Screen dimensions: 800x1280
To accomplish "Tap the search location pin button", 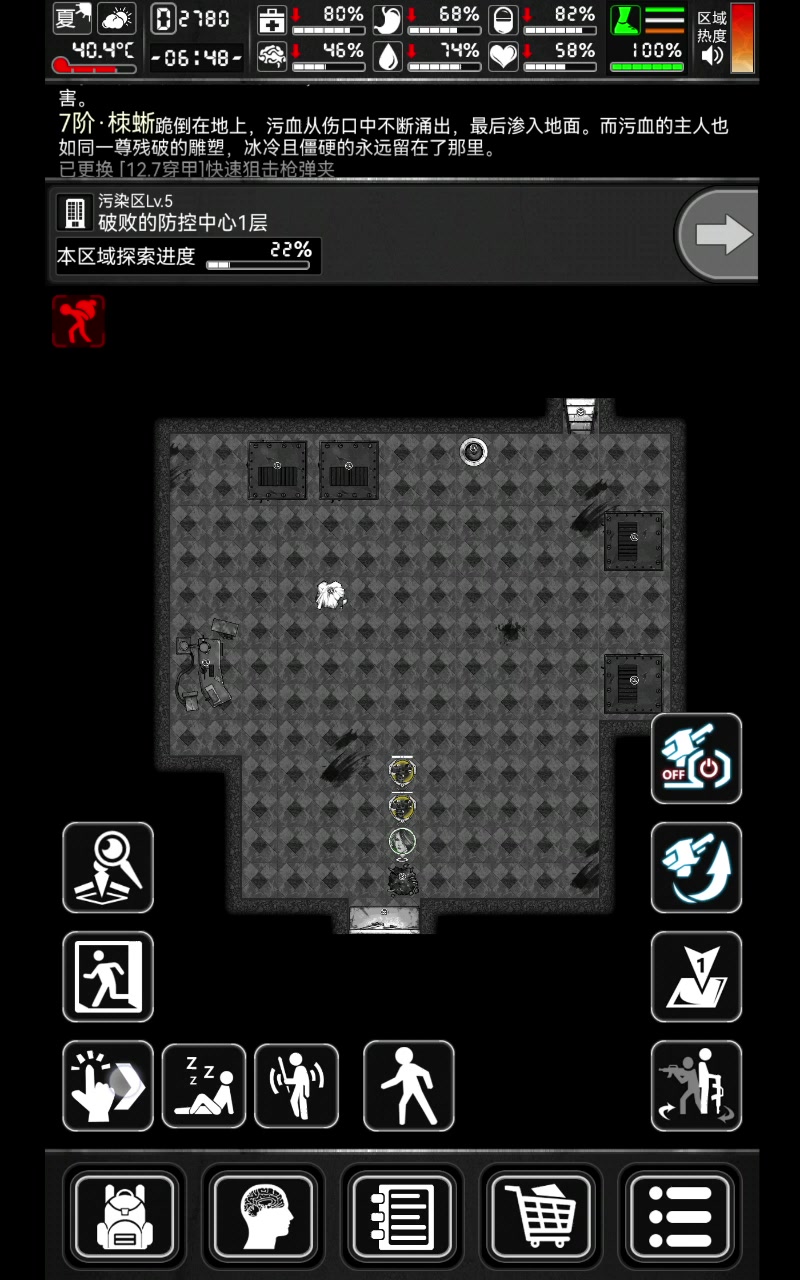I will [108, 867].
